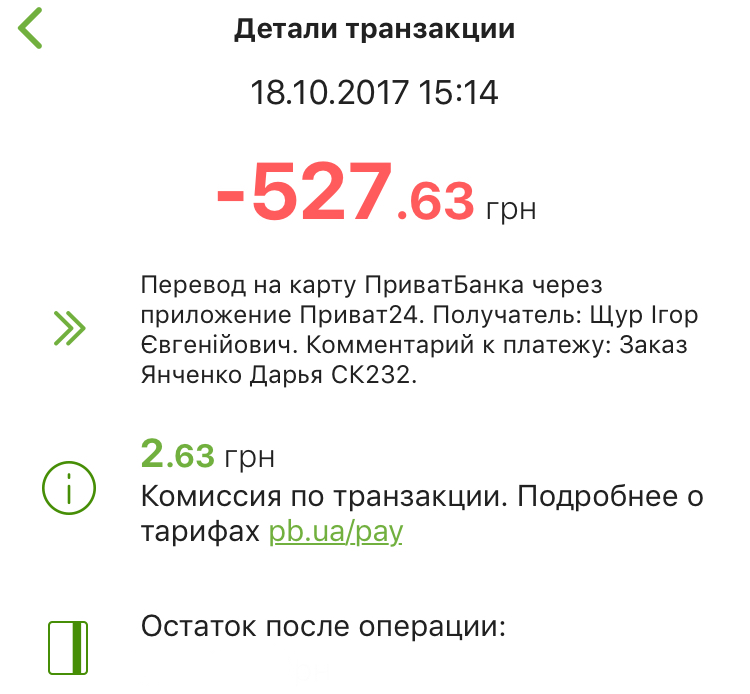Open the pb.ua/pay tariffs link
Image resolution: width=750 pixels, height=694 pixels.
(x=335, y=532)
